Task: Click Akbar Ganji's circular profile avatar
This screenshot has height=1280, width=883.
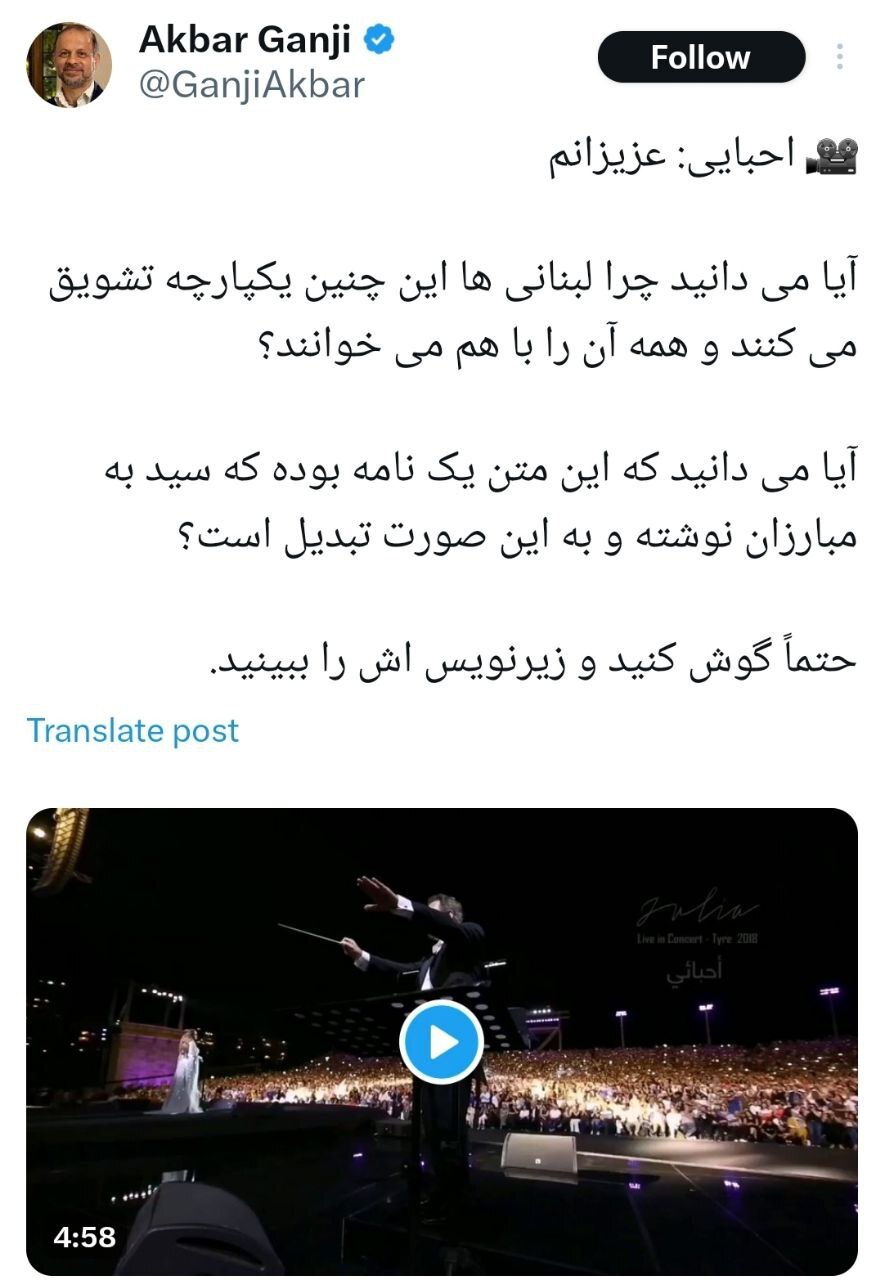Action: coord(72,60)
